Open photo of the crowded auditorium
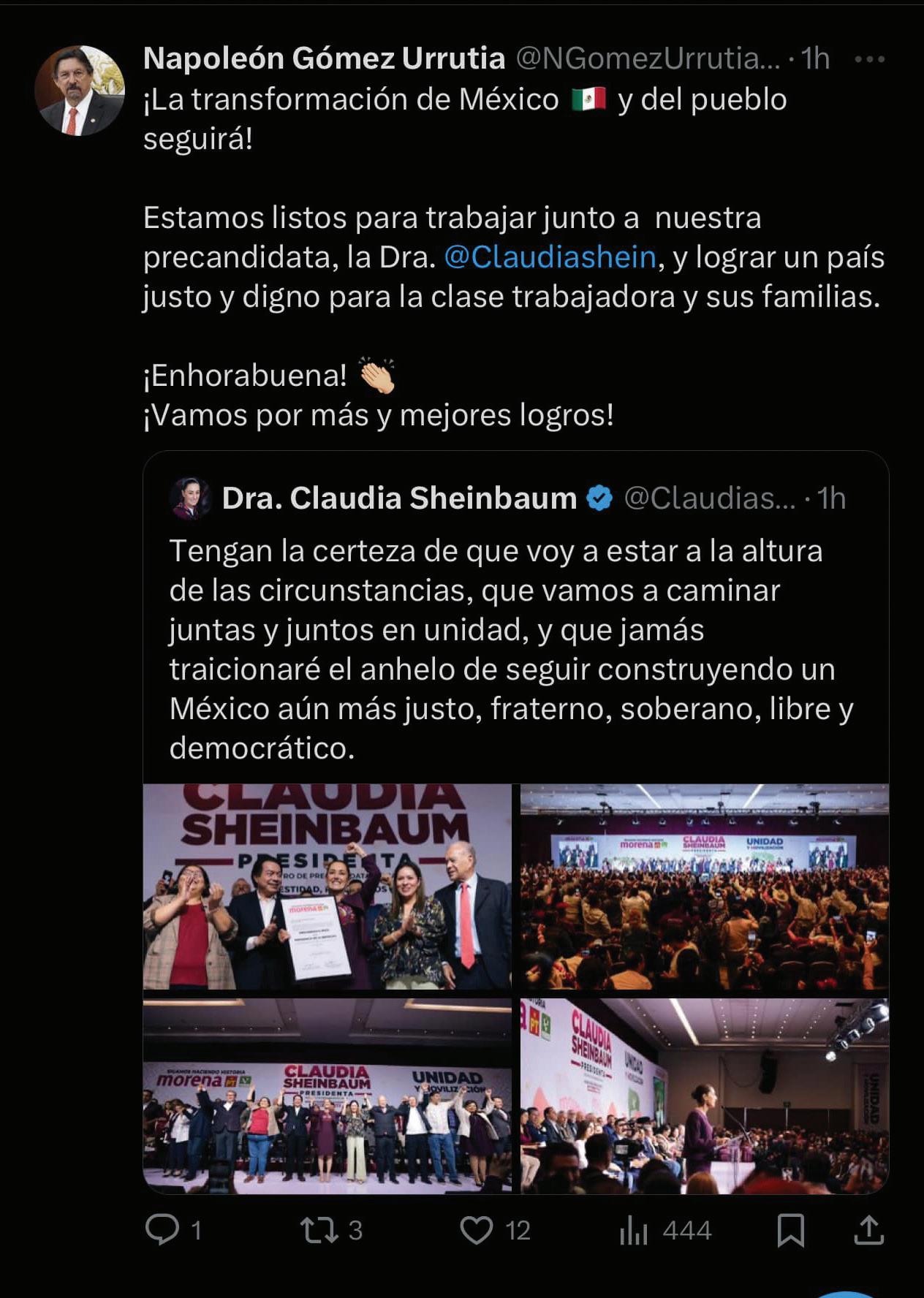The height and width of the screenshot is (1298, 924). [705, 887]
